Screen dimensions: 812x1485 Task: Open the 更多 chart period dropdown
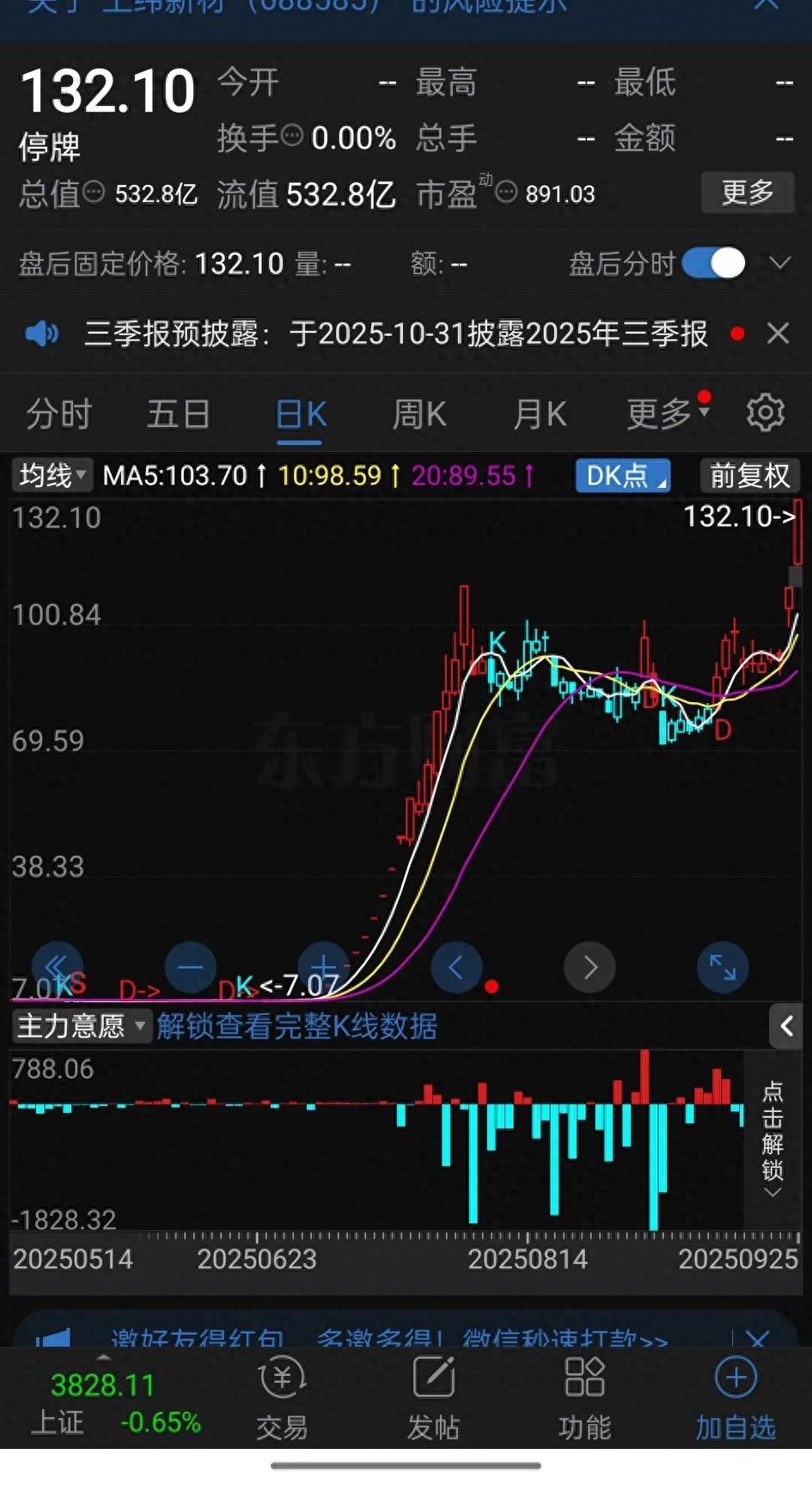pos(667,414)
